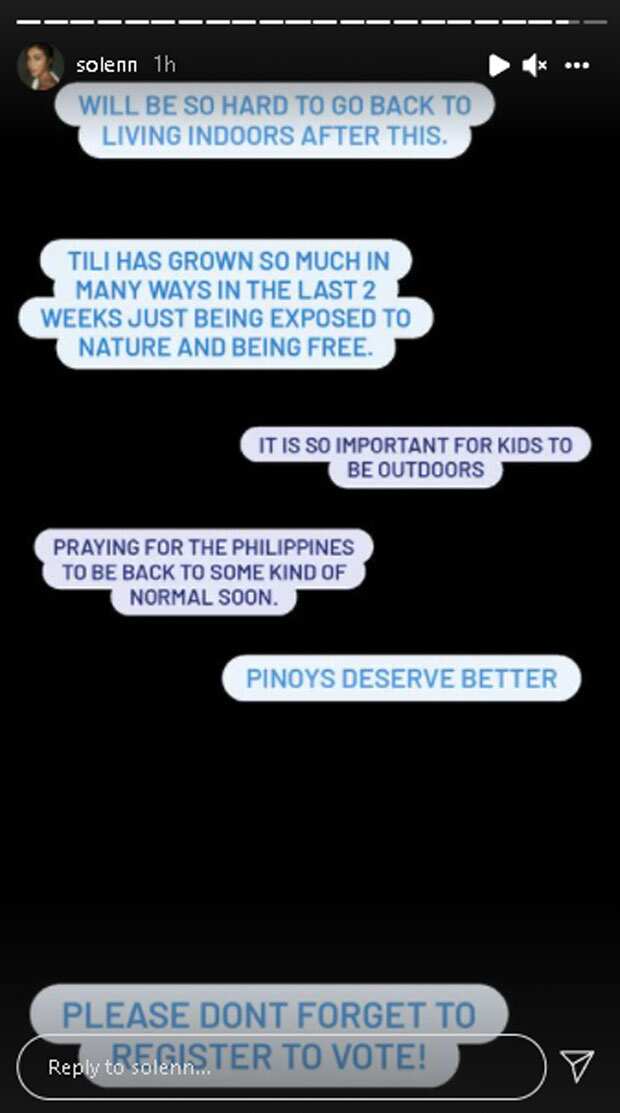The width and height of the screenshot is (620, 1113).
Task: Tap the Reply to solenn field
Action: [282, 1067]
